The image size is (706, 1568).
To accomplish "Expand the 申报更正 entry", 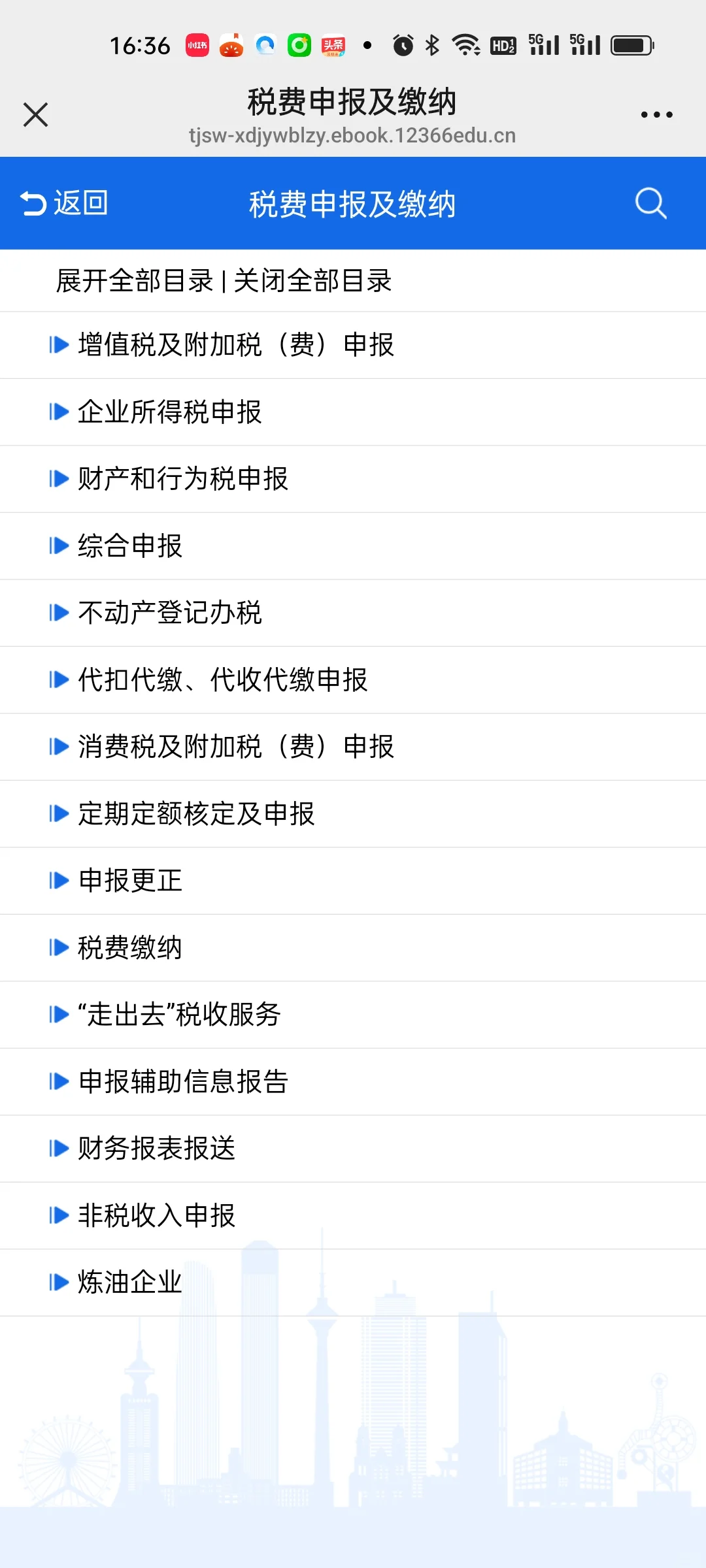I will tap(353, 881).
